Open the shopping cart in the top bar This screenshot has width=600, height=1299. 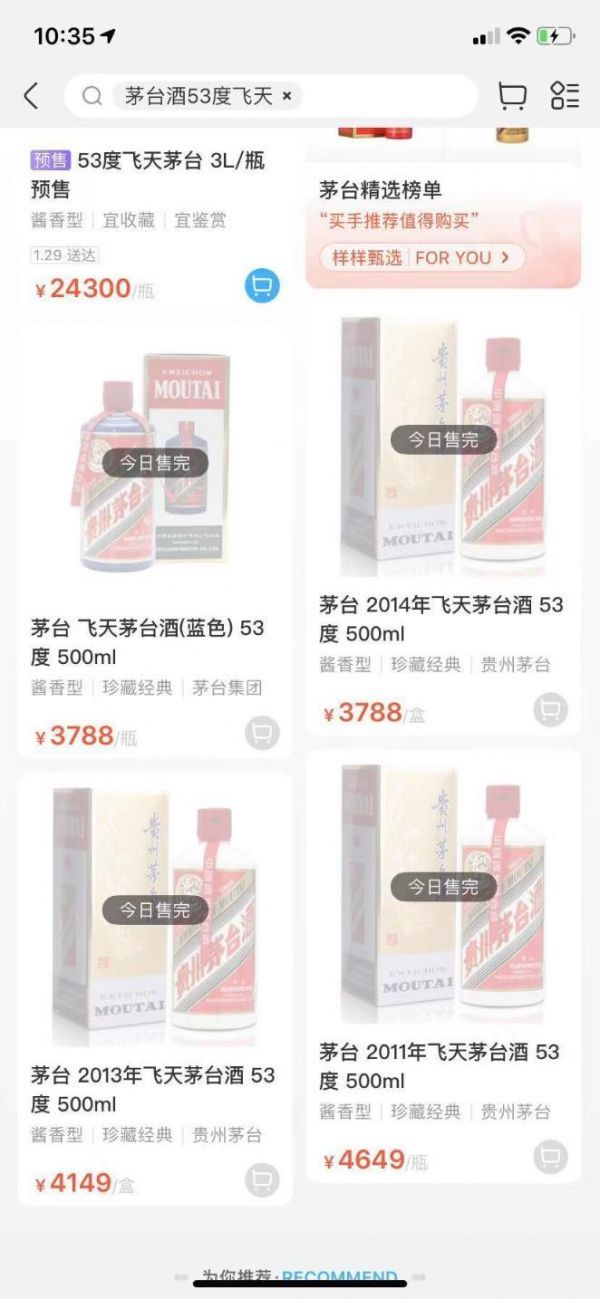pos(512,96)
